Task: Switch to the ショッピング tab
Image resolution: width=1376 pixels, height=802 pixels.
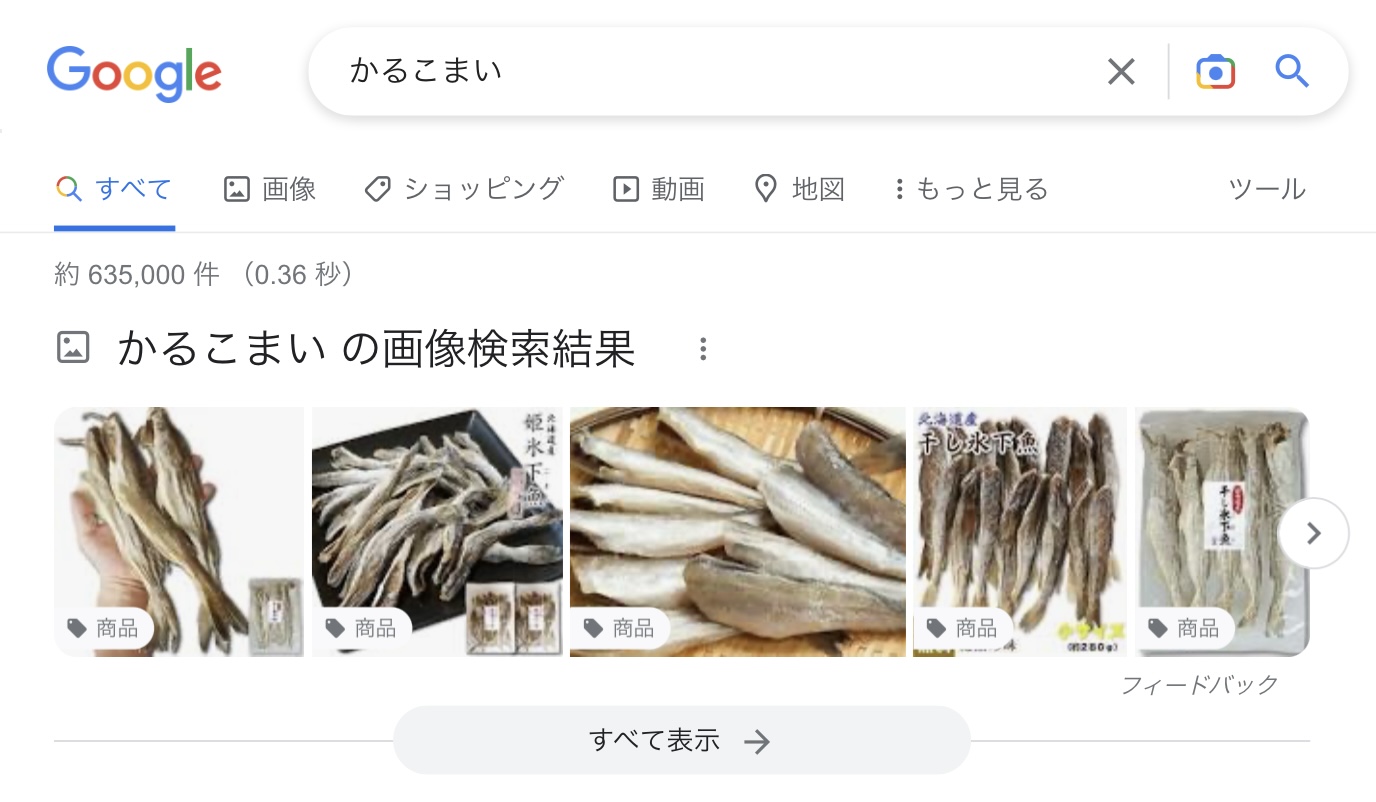Action: [x=464, y=189]
